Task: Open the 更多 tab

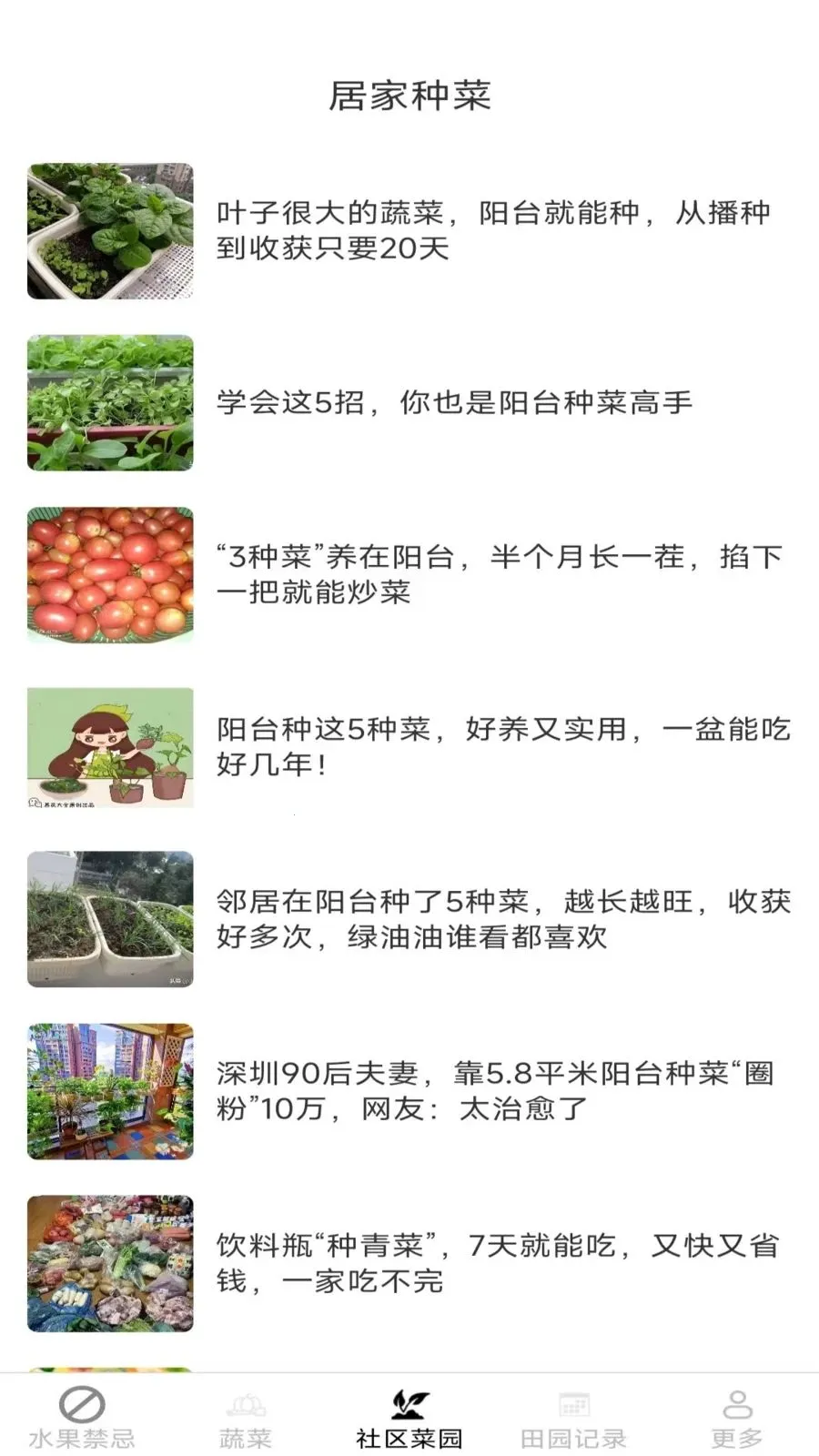Action: [737, 1418]
